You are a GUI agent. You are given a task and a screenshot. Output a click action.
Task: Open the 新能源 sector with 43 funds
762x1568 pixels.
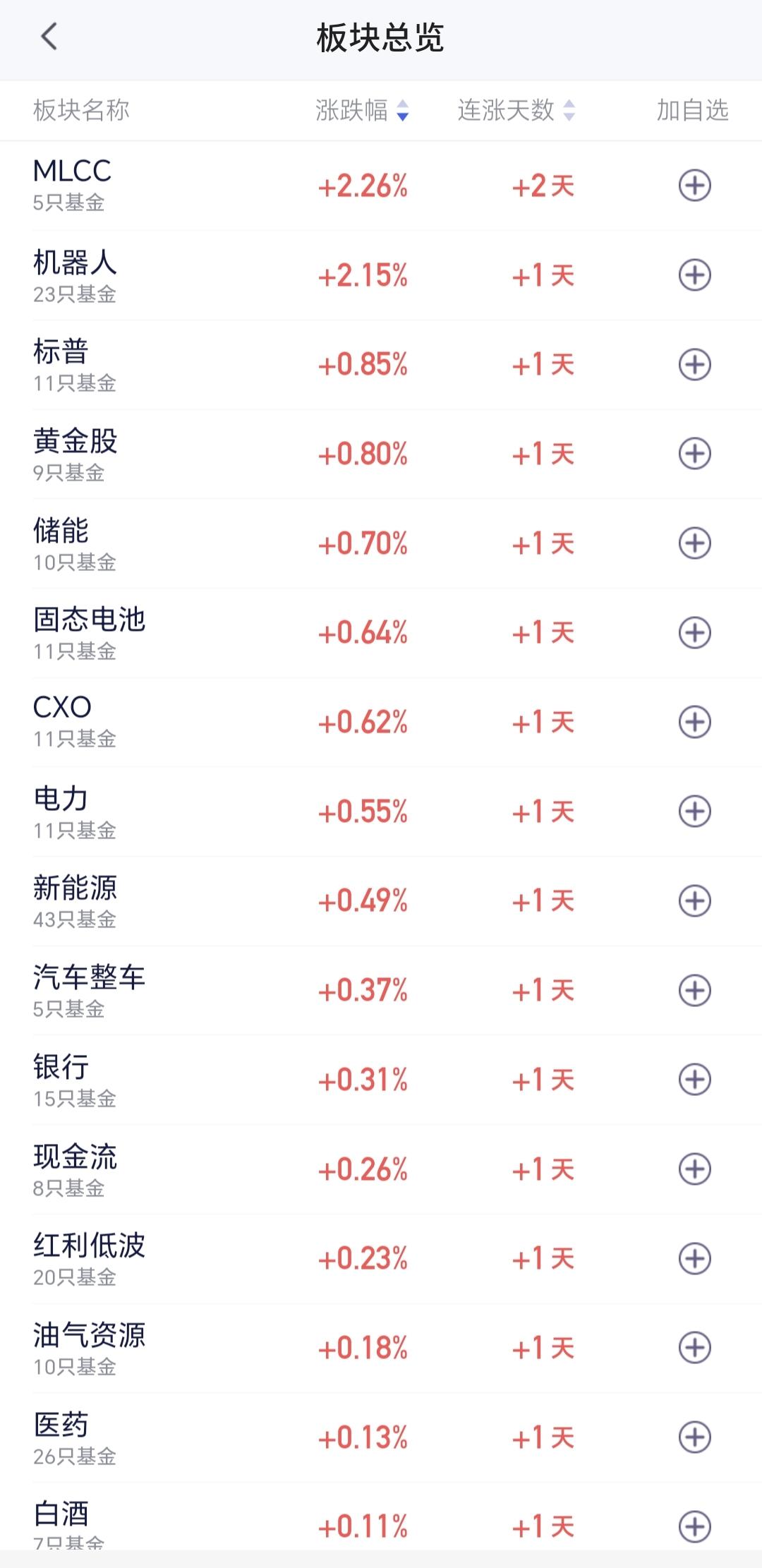point(381,901)
